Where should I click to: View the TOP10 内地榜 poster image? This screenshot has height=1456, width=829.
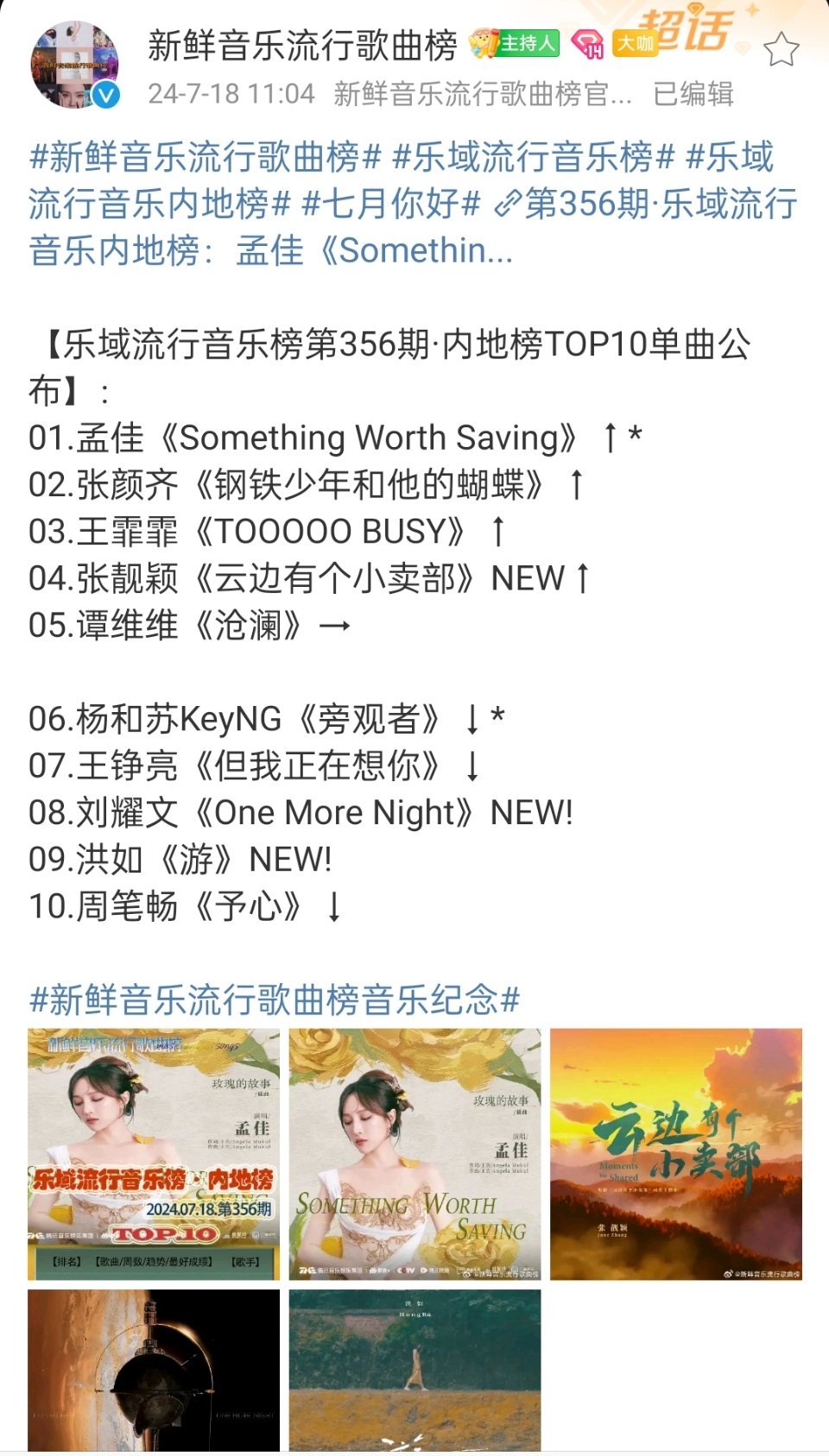[x=154, y=1154]
